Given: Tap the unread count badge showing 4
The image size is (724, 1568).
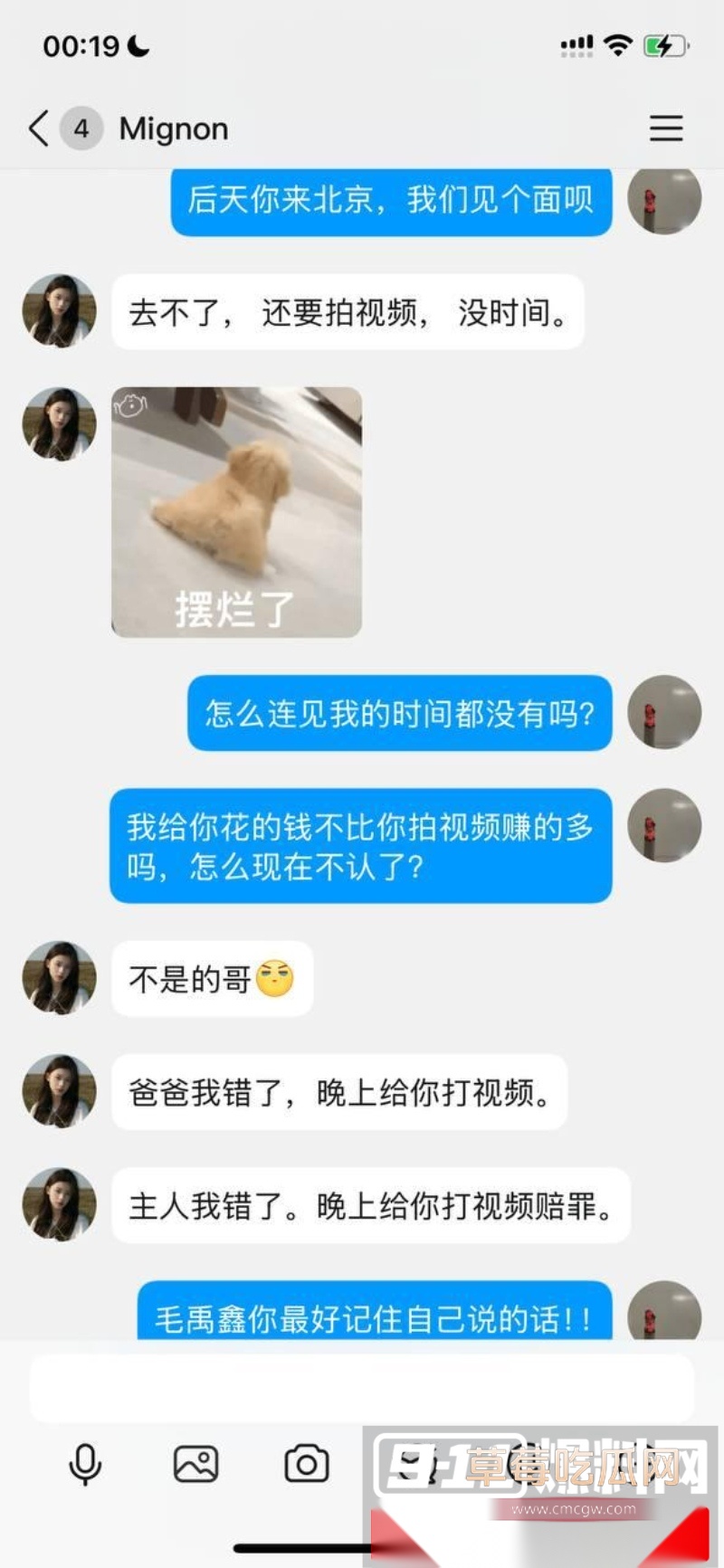Looking at the screenshot, I should 81,128.
